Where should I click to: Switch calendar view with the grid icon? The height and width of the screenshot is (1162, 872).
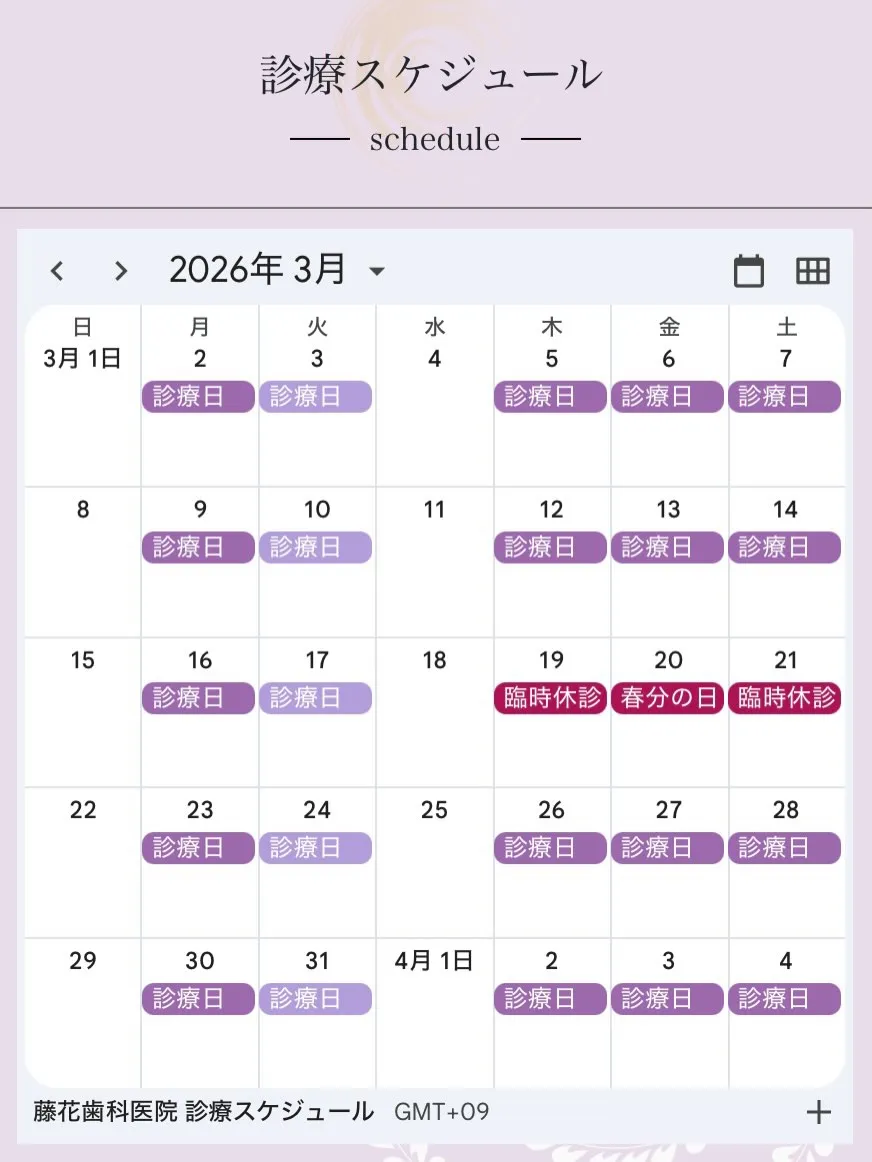812,270
